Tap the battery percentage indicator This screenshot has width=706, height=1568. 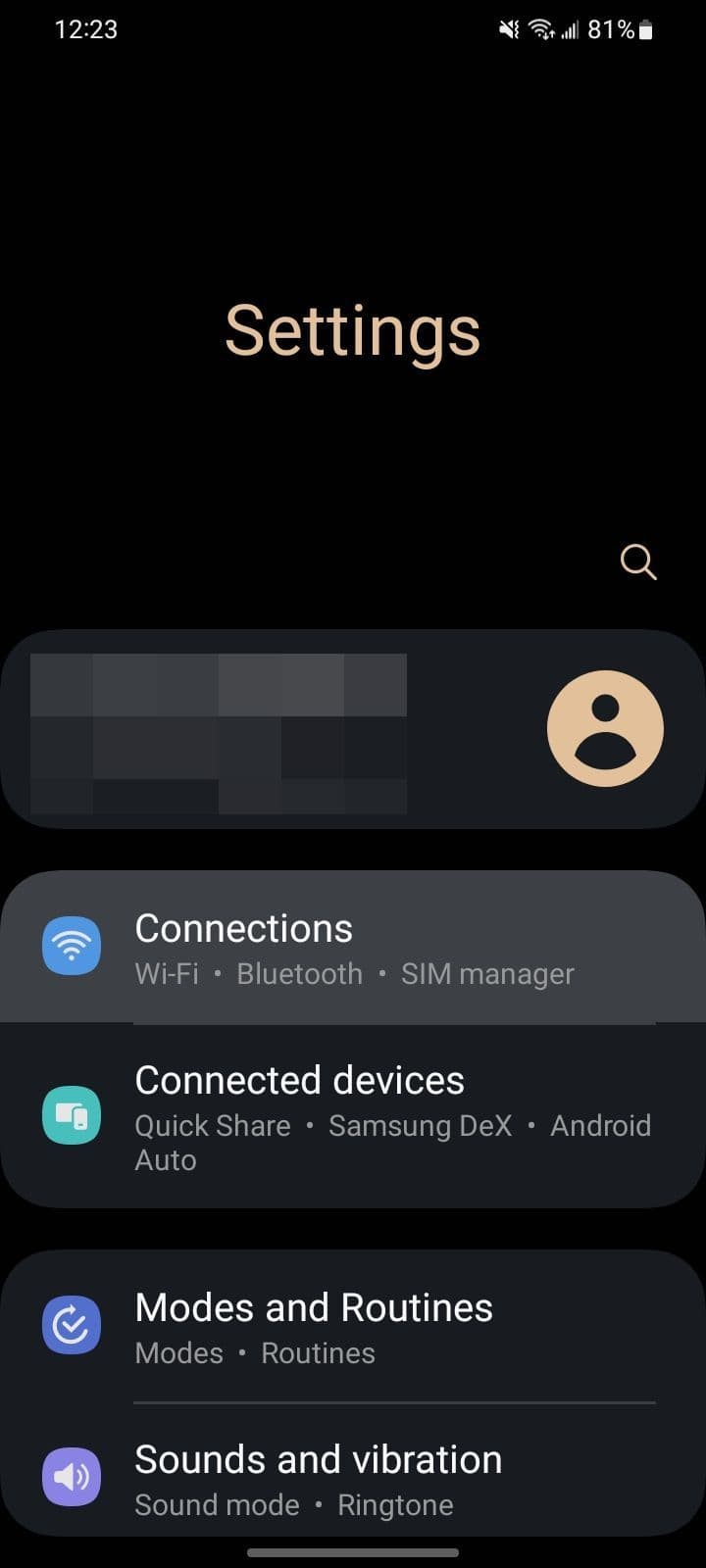point(611,29)
